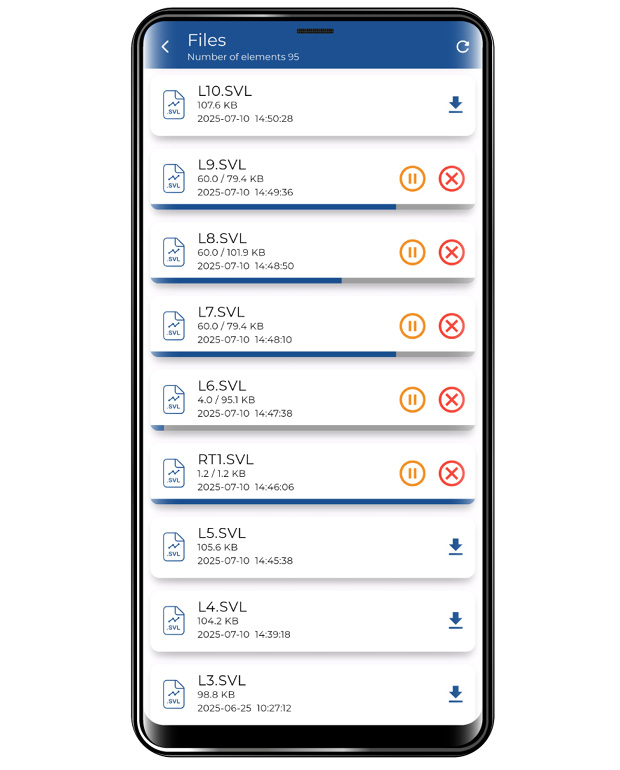Screen dimensions: 620x770
Task: Cancel the L8.SVL download
Action: [x=452, y=252]
